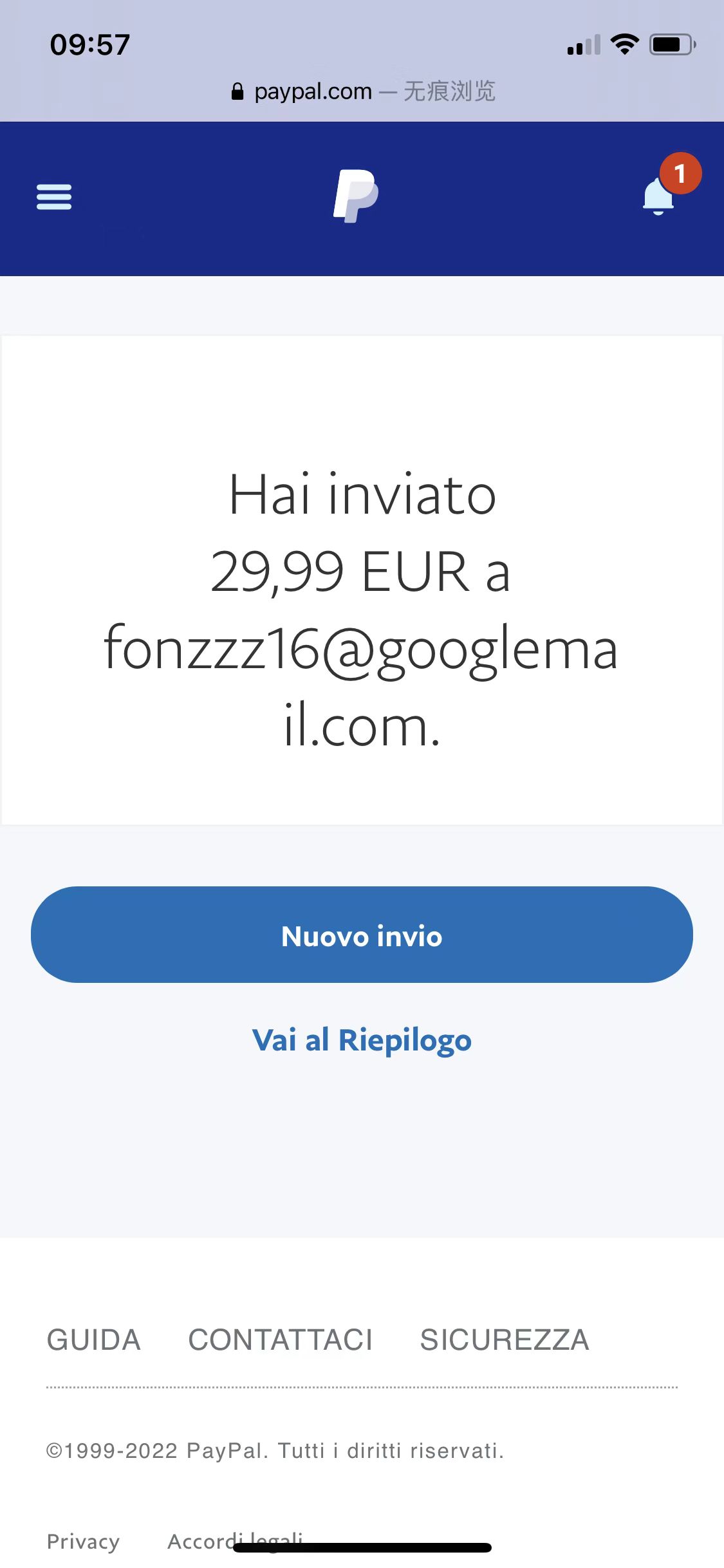The width and height of the screenshot is (724, 1568).
Task: Open the CONTATTACI link
Action: click(x=280, y=1340)
